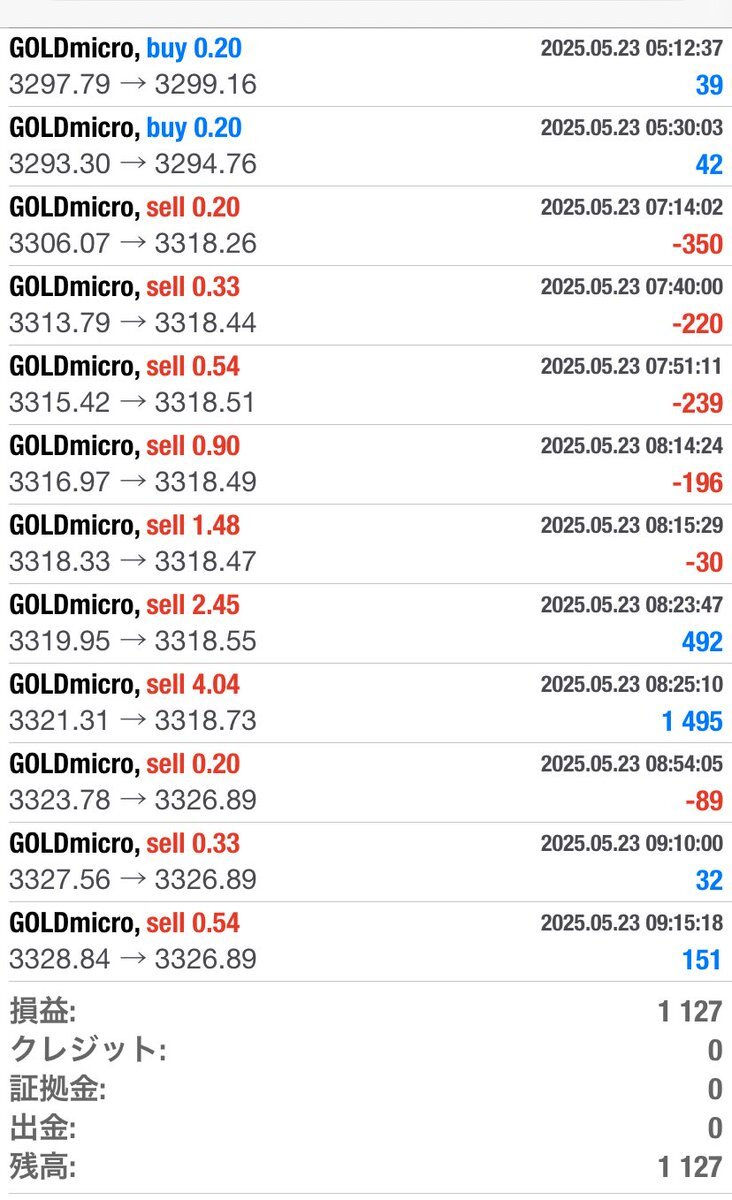Open the sell 2.45 trade with 492 profit
Screen dimensions: 732x1200
pyautogui.click(x=366, y=623)
